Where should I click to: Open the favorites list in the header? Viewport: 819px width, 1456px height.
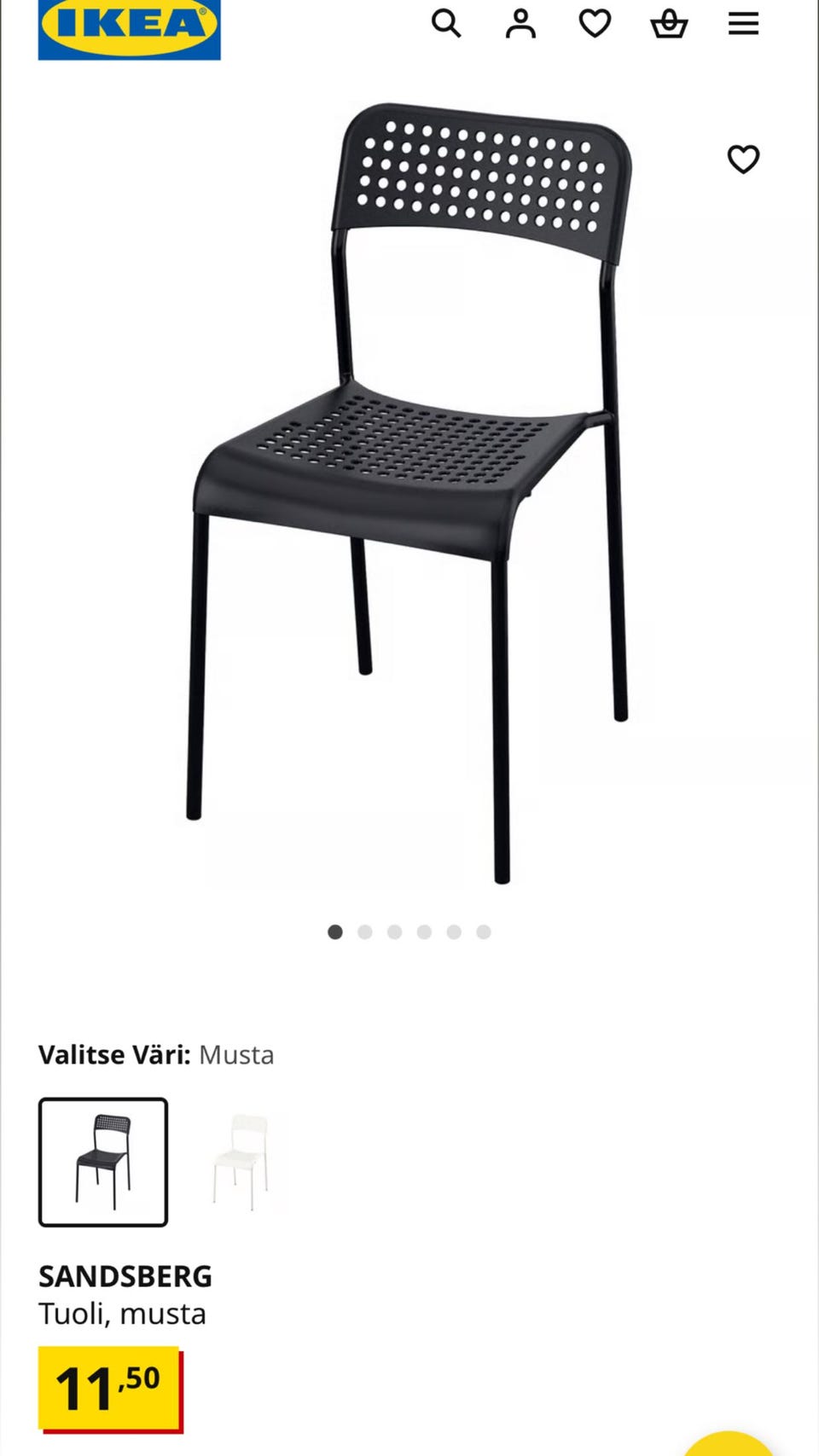[x=595, y=24]
